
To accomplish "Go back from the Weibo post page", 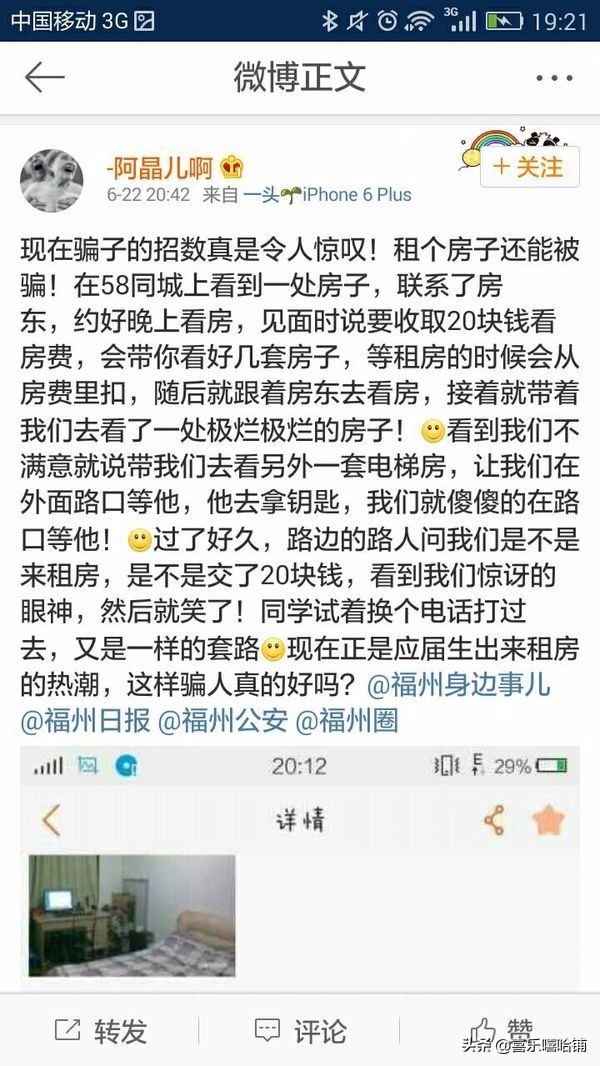I will (45, 78).
